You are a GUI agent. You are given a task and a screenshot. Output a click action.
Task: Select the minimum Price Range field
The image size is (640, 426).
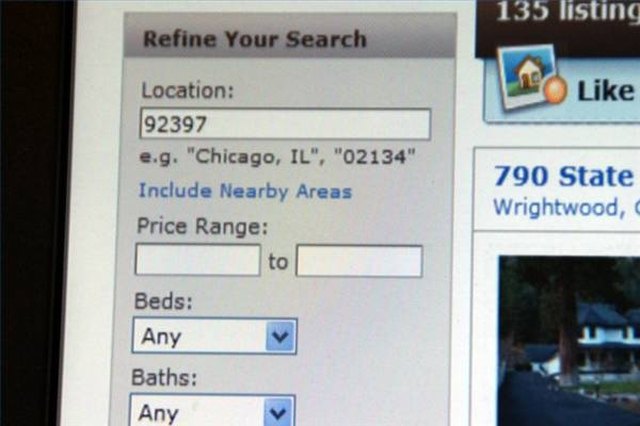point(197,261)
